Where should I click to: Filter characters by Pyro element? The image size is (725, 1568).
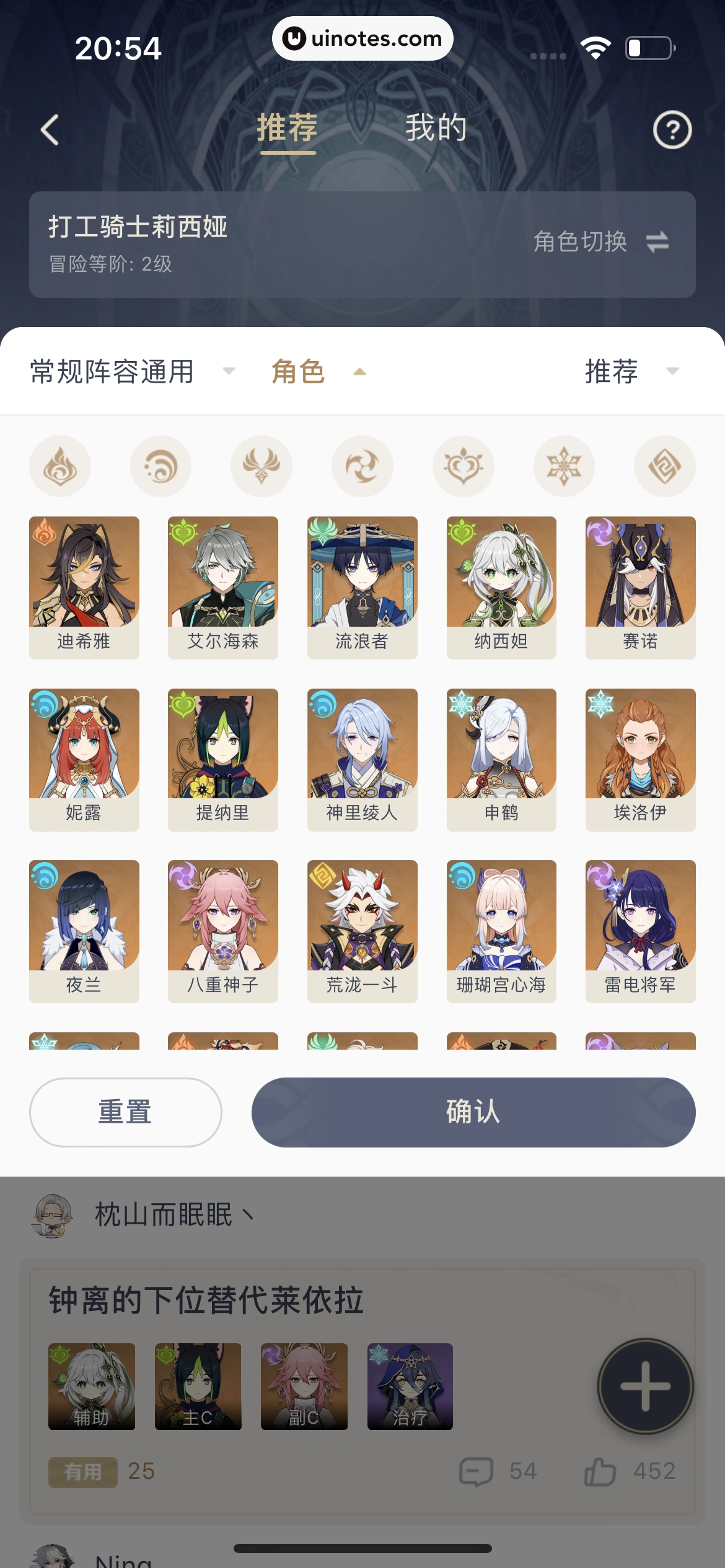[x=60, y=466]
